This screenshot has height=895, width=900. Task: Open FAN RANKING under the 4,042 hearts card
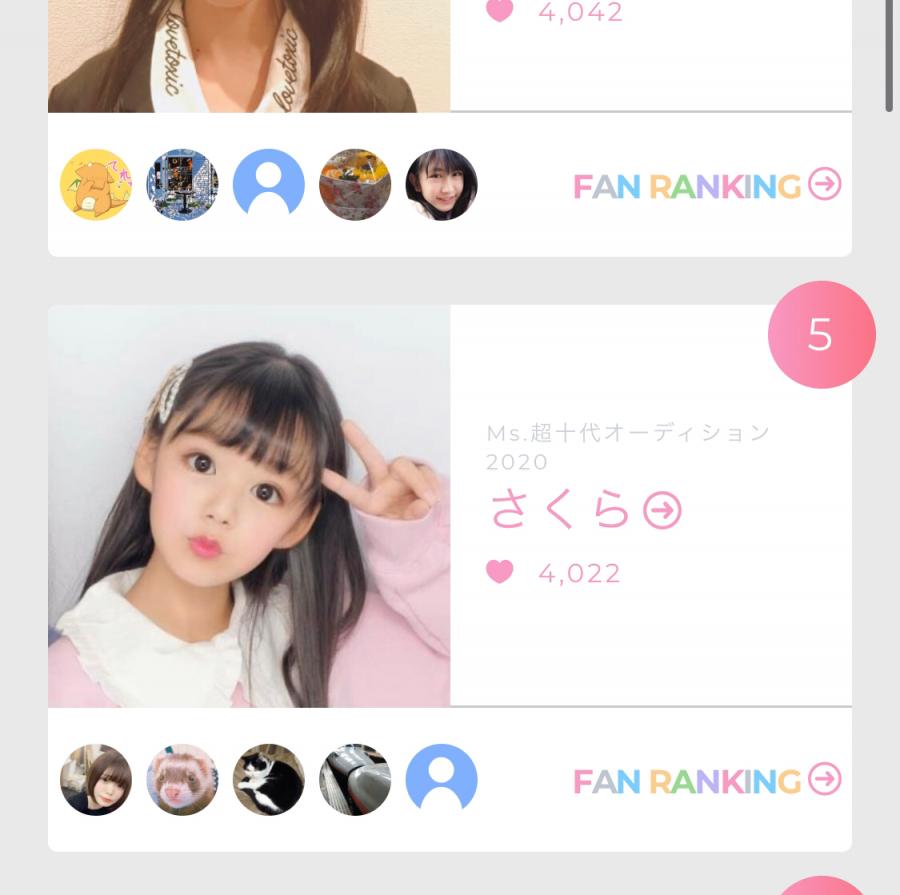pos(706,186)
